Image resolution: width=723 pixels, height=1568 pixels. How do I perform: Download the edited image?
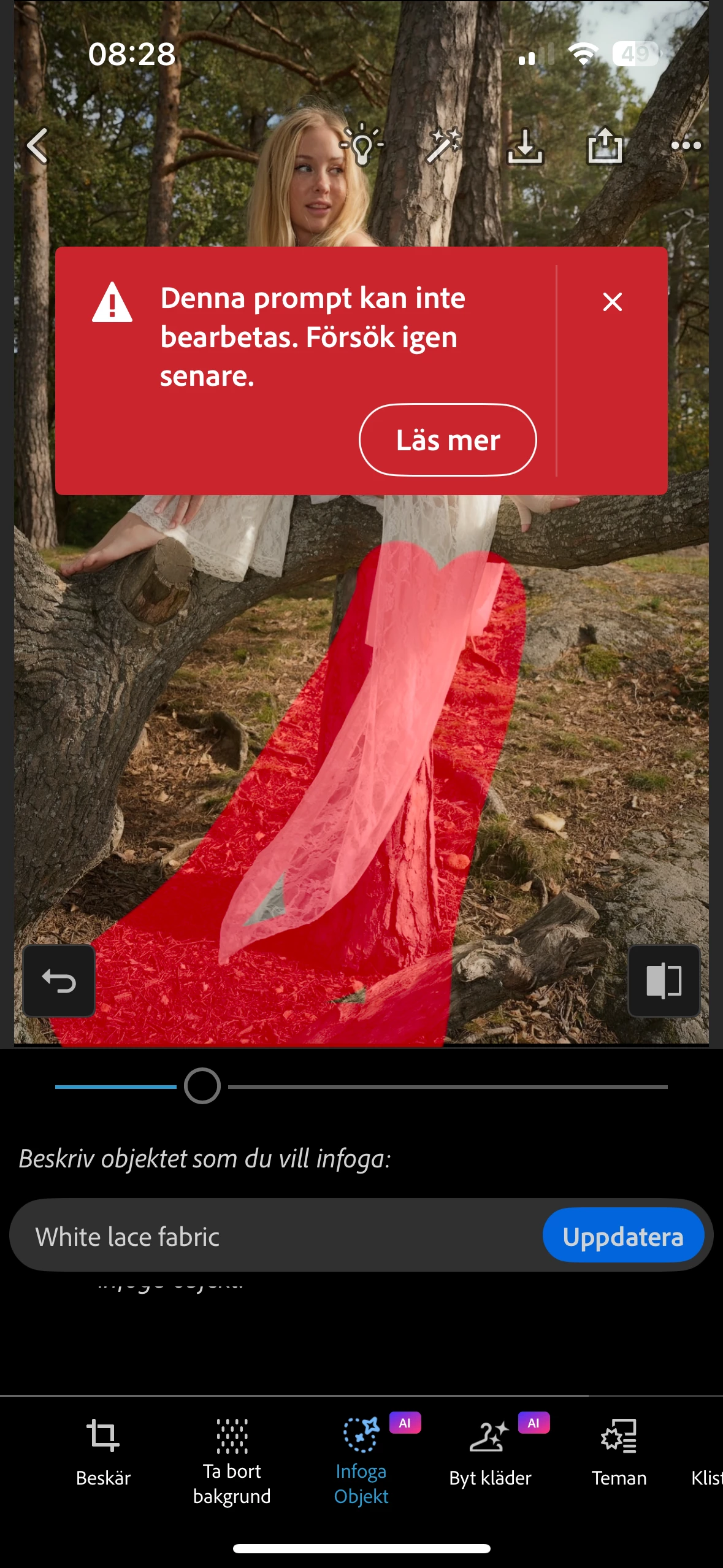coord(525,146)
